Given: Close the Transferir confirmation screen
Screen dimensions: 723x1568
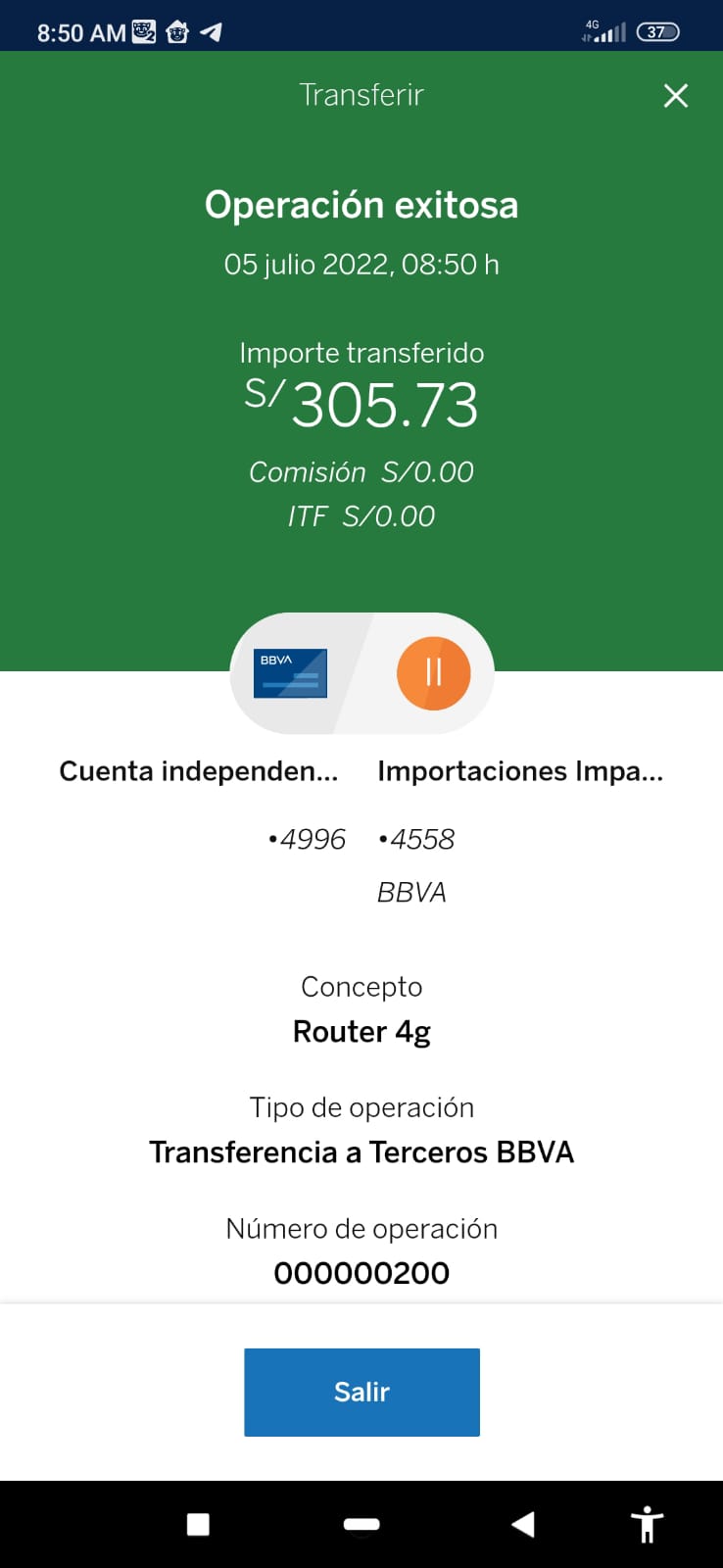Looking at the screenshot, I should (676, 95).
